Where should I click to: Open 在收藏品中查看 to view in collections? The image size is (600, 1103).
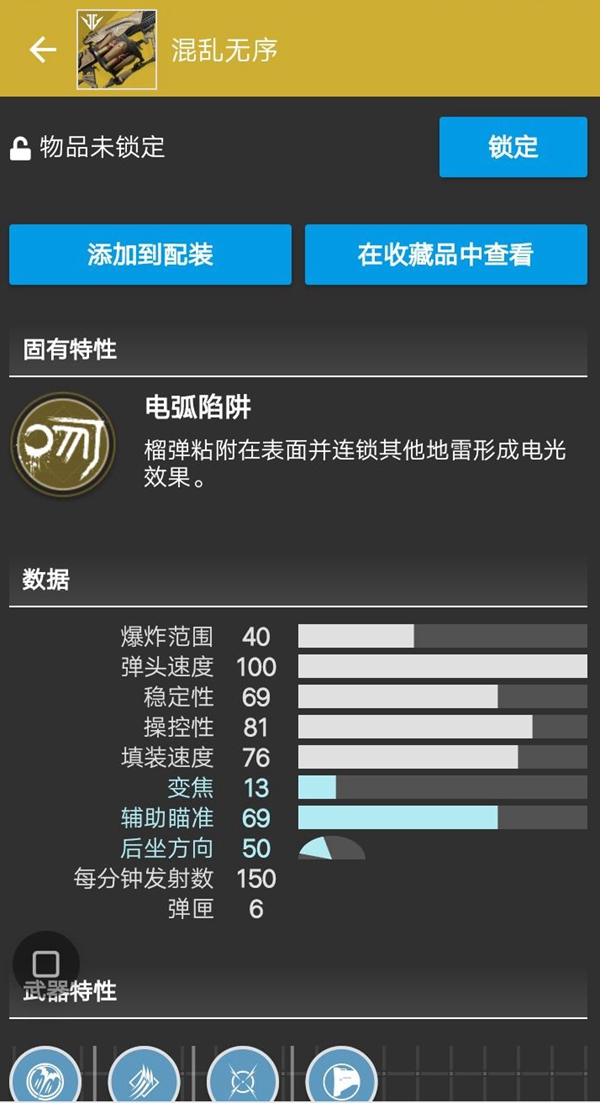tap(445, 255)
